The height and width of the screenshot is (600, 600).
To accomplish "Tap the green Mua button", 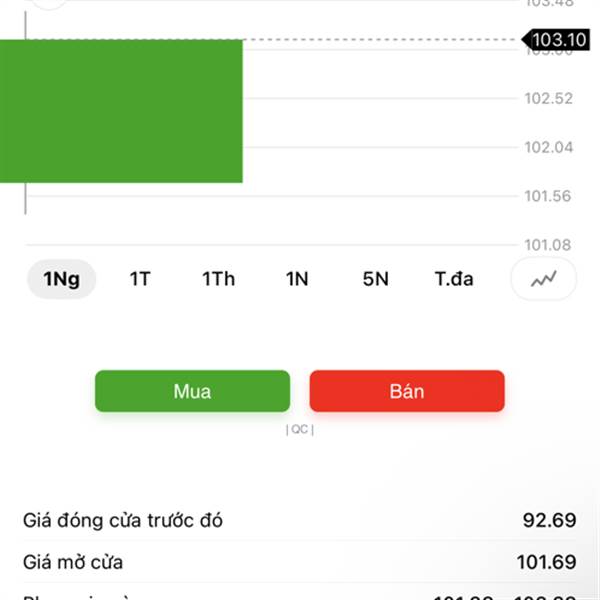I will 192,391.
